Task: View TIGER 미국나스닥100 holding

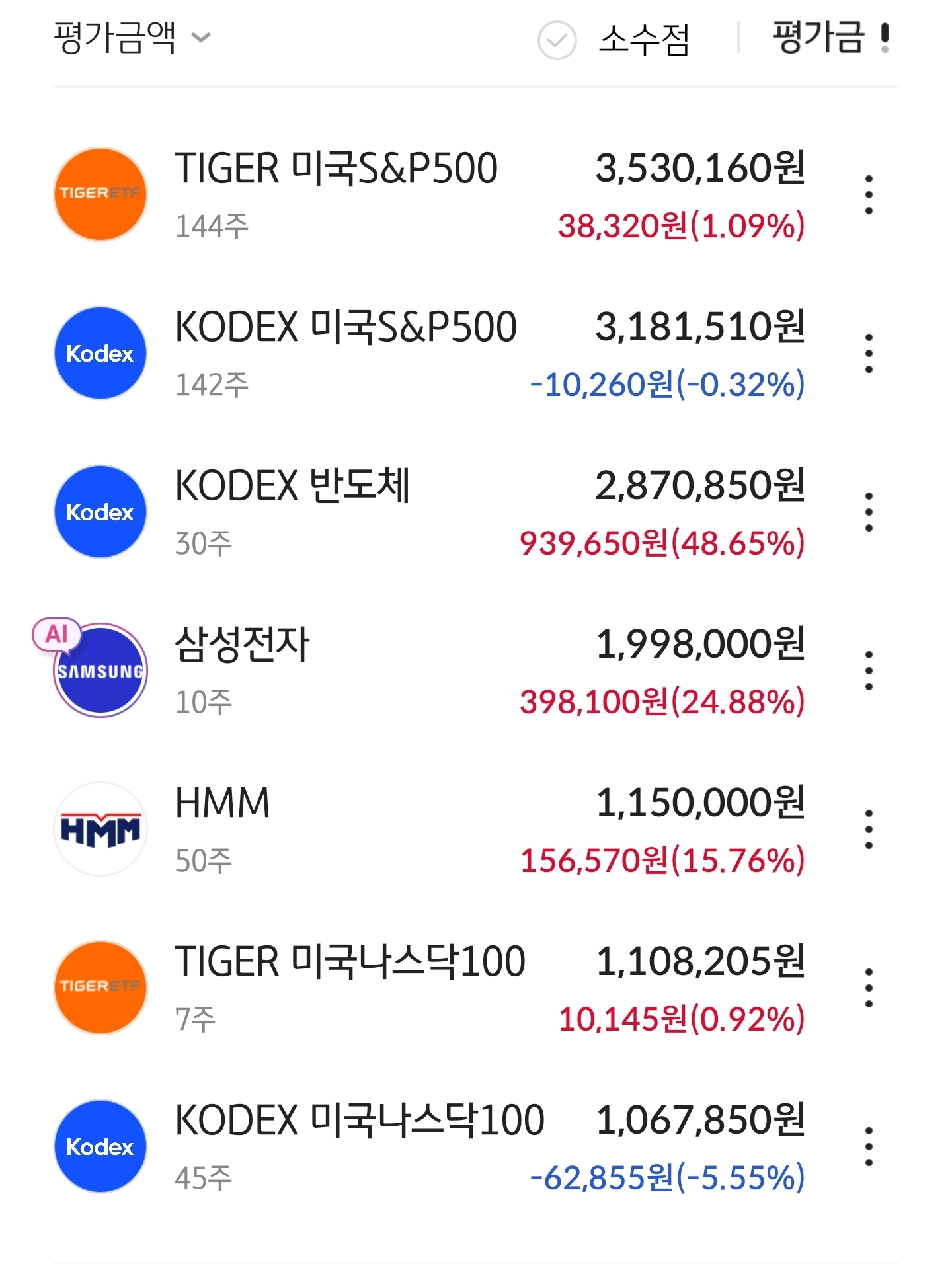Action: 349,961
